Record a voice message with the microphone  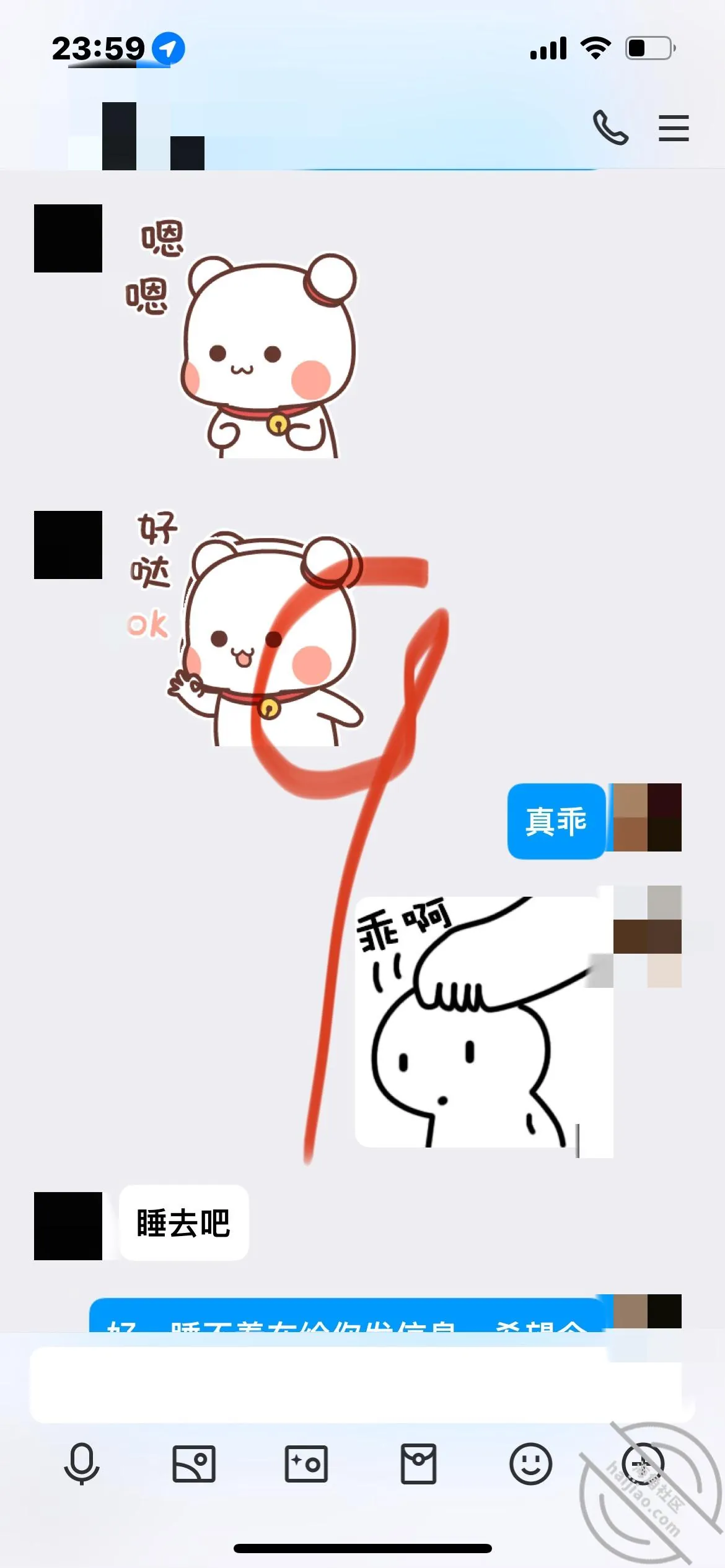click(x=82, y=1464)
